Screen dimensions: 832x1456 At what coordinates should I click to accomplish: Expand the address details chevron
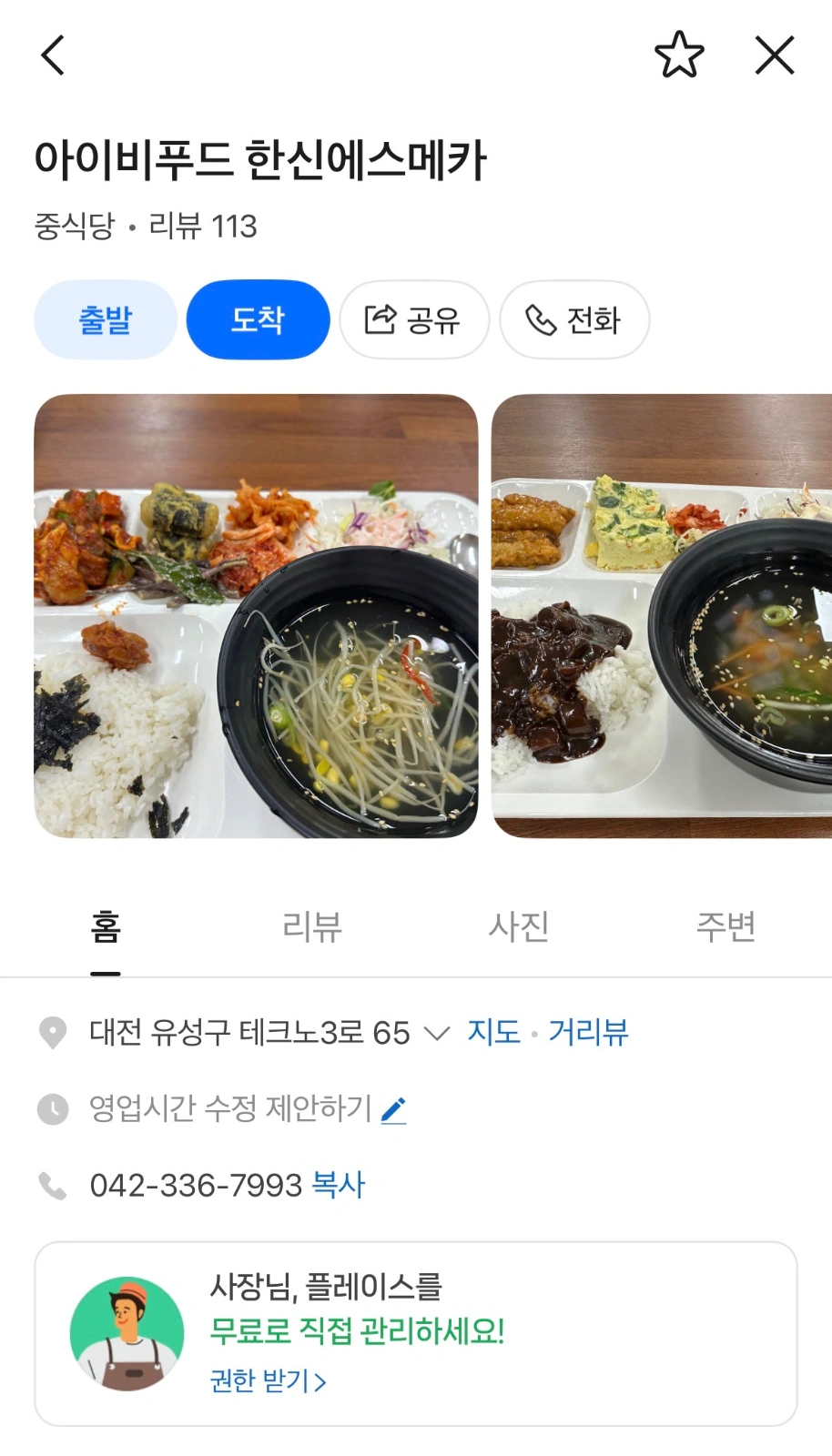(x=438, y=1033)
